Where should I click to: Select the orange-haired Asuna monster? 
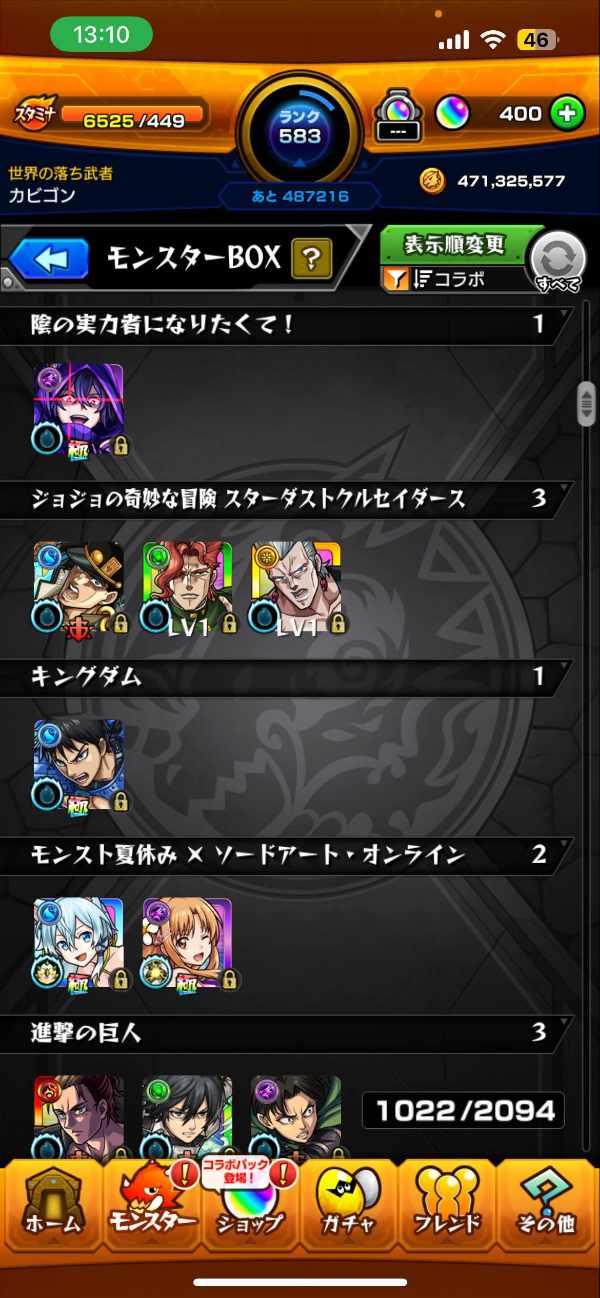coord(187,943)
